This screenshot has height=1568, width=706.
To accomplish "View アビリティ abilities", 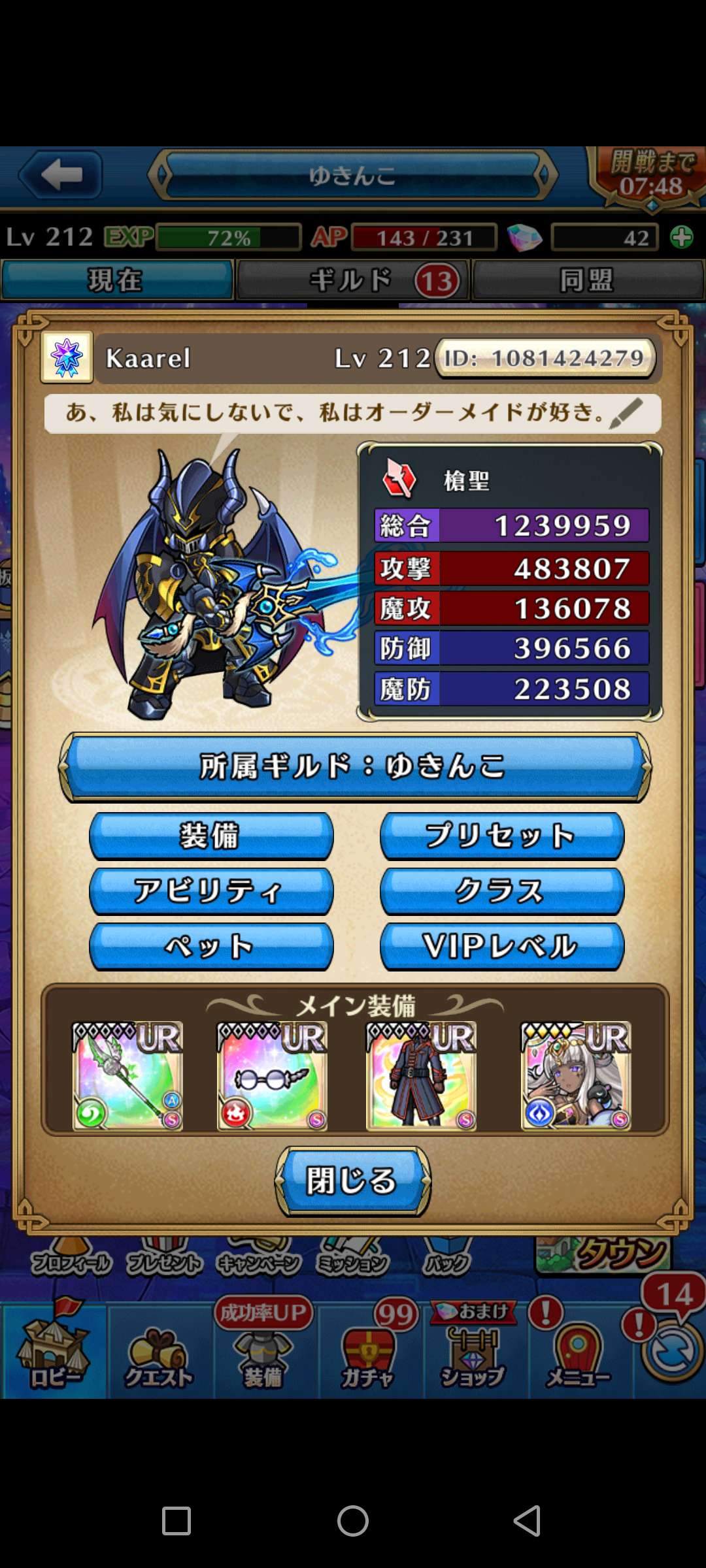I will (210, 891).
